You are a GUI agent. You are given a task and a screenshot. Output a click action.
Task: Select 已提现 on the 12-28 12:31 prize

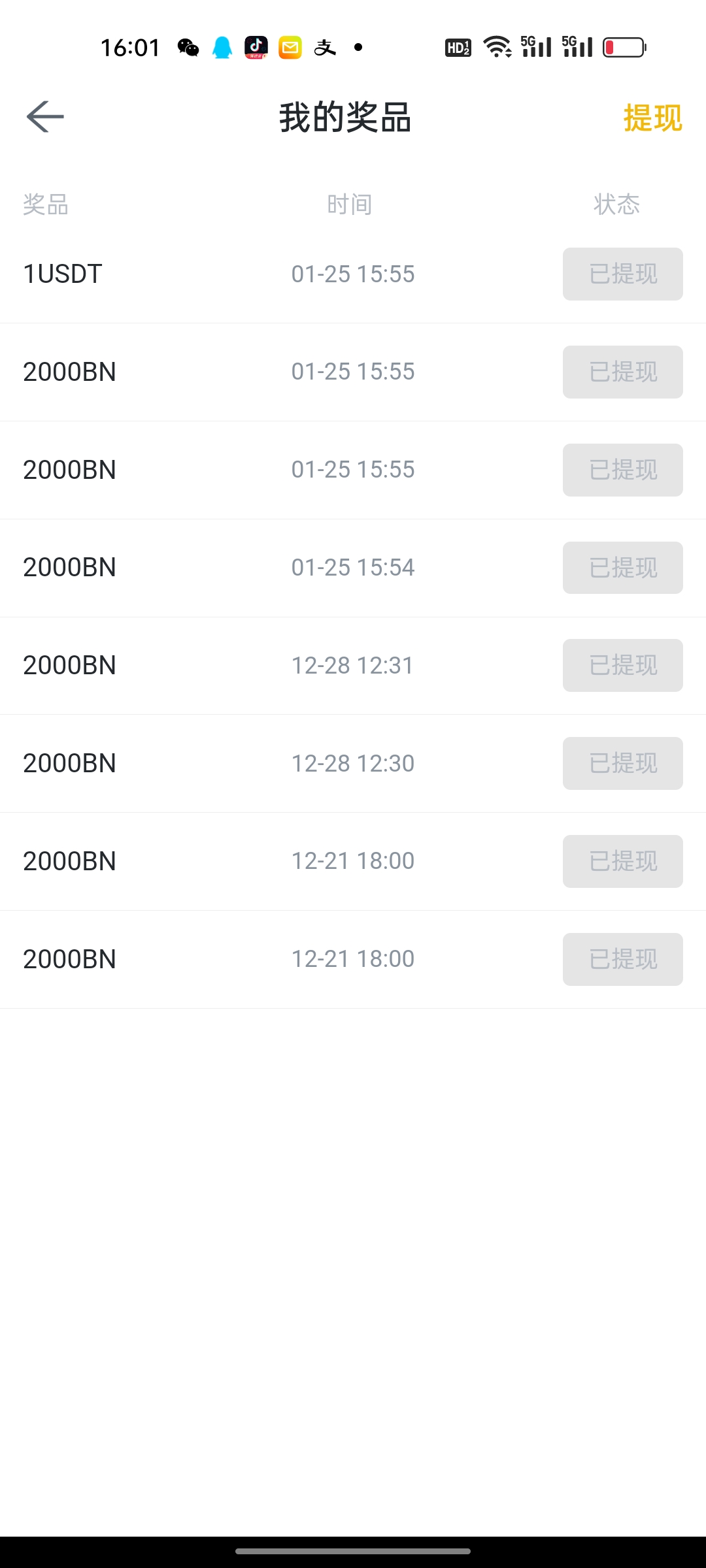pyautogui.click(x=622, y=666)
